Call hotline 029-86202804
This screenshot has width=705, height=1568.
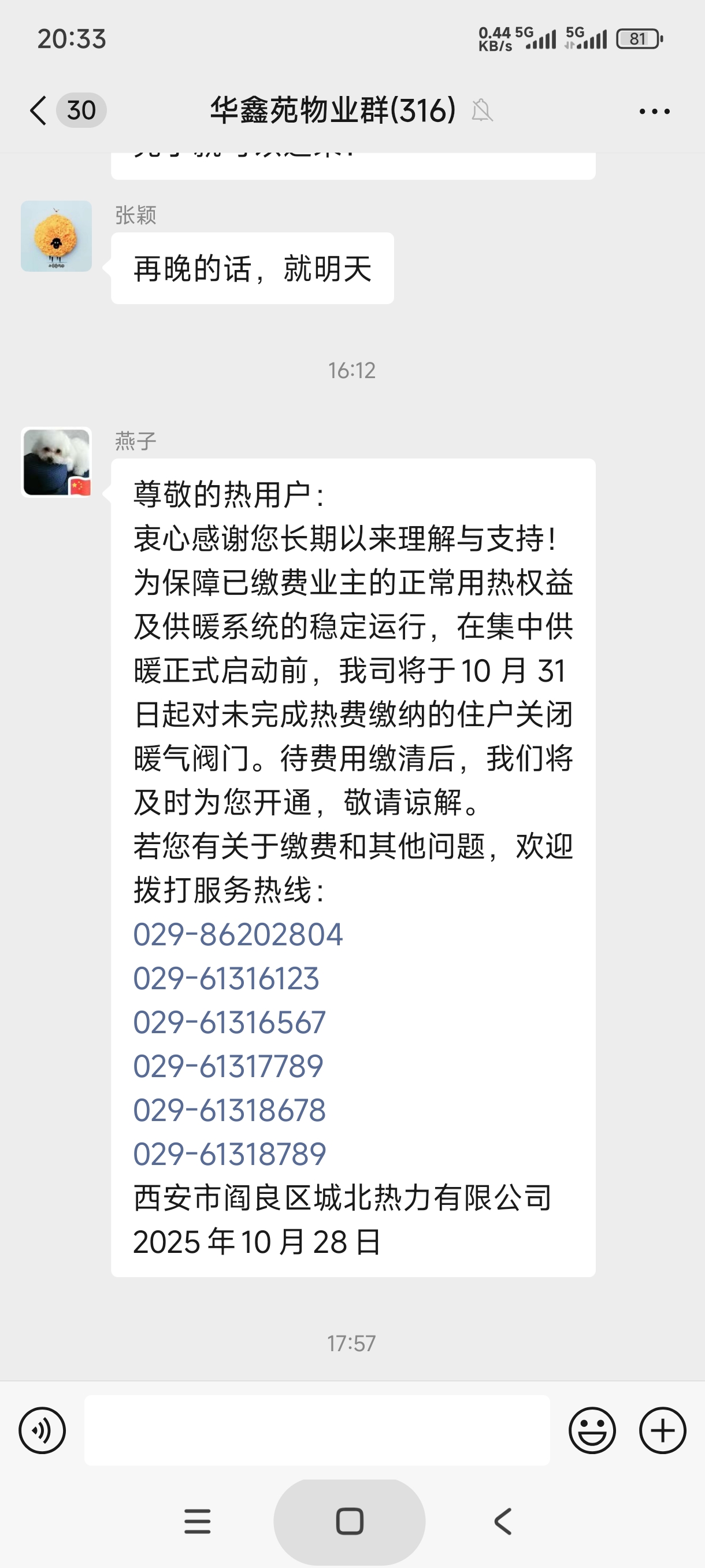238,934
